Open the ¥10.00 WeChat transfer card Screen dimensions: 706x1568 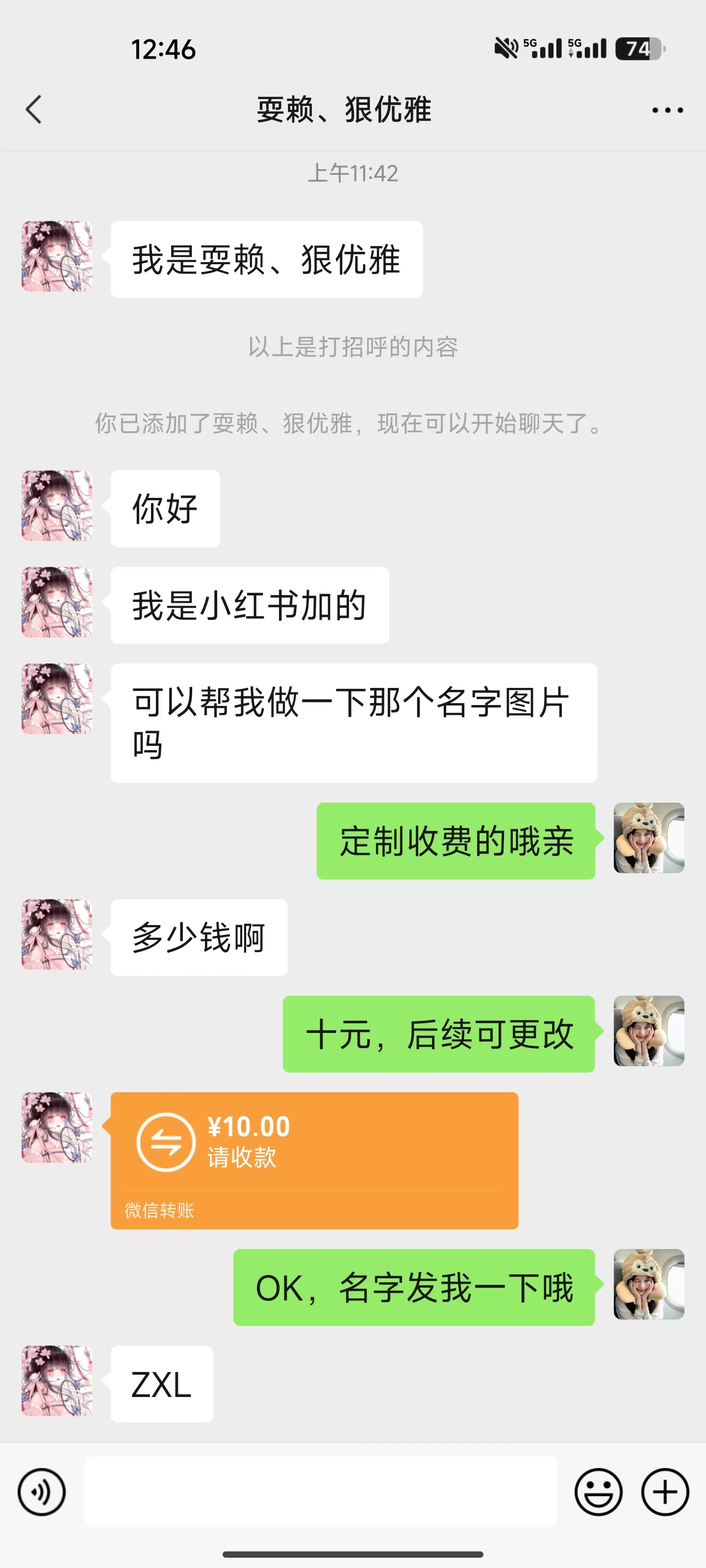pyautogui.click(x=314, y=1160)
